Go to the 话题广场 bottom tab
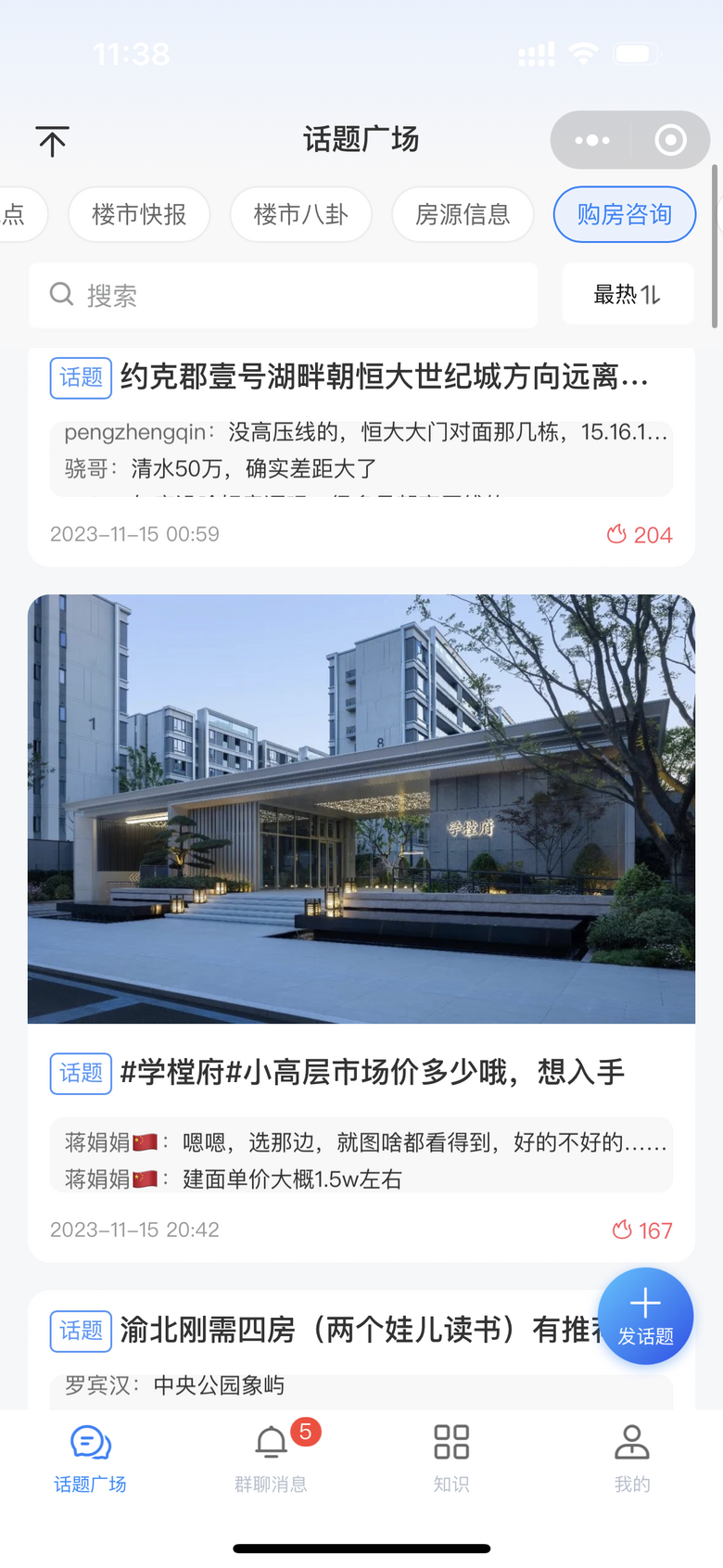Image resolution: width=723 pixels, height=1568 pixels. tap(90, 1459)
